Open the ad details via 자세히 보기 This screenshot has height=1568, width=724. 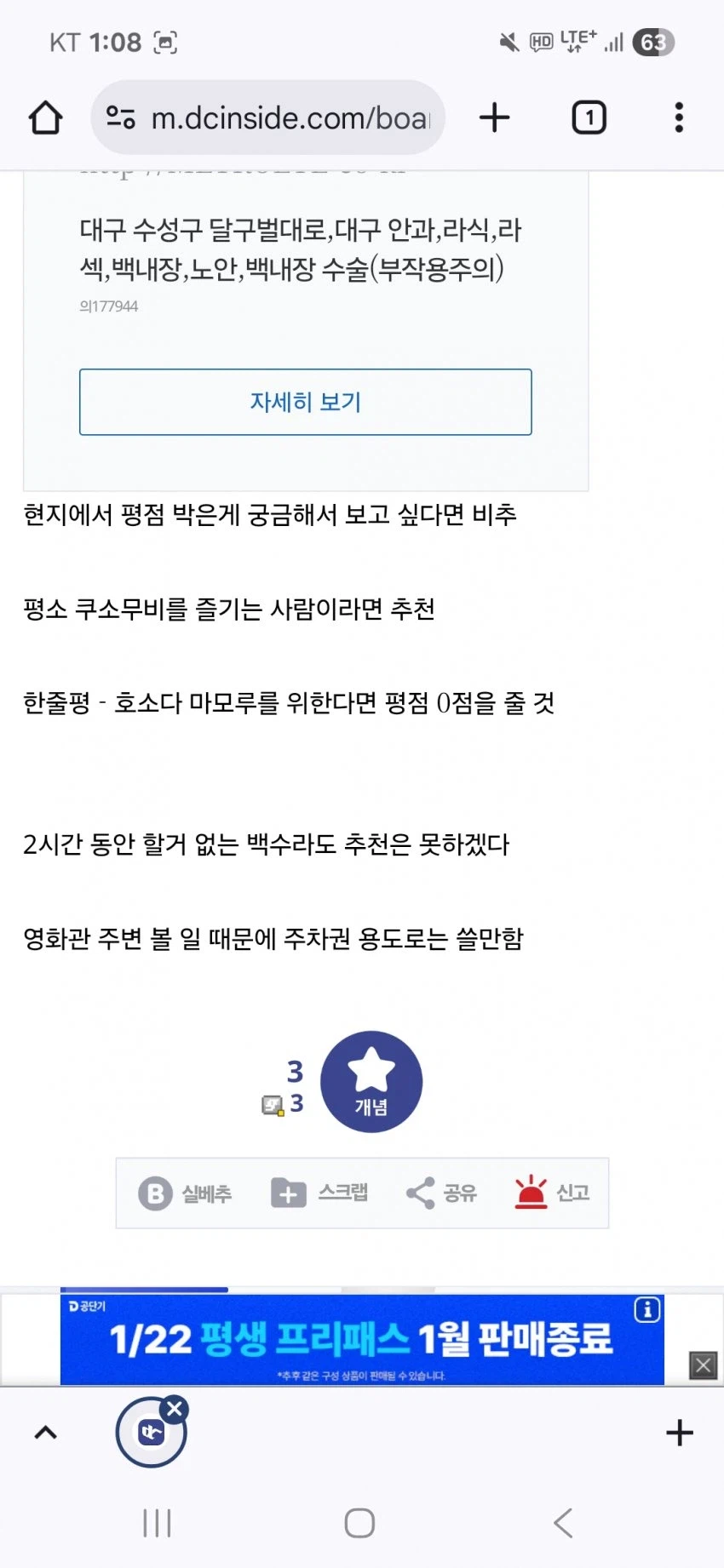[305, 402]
